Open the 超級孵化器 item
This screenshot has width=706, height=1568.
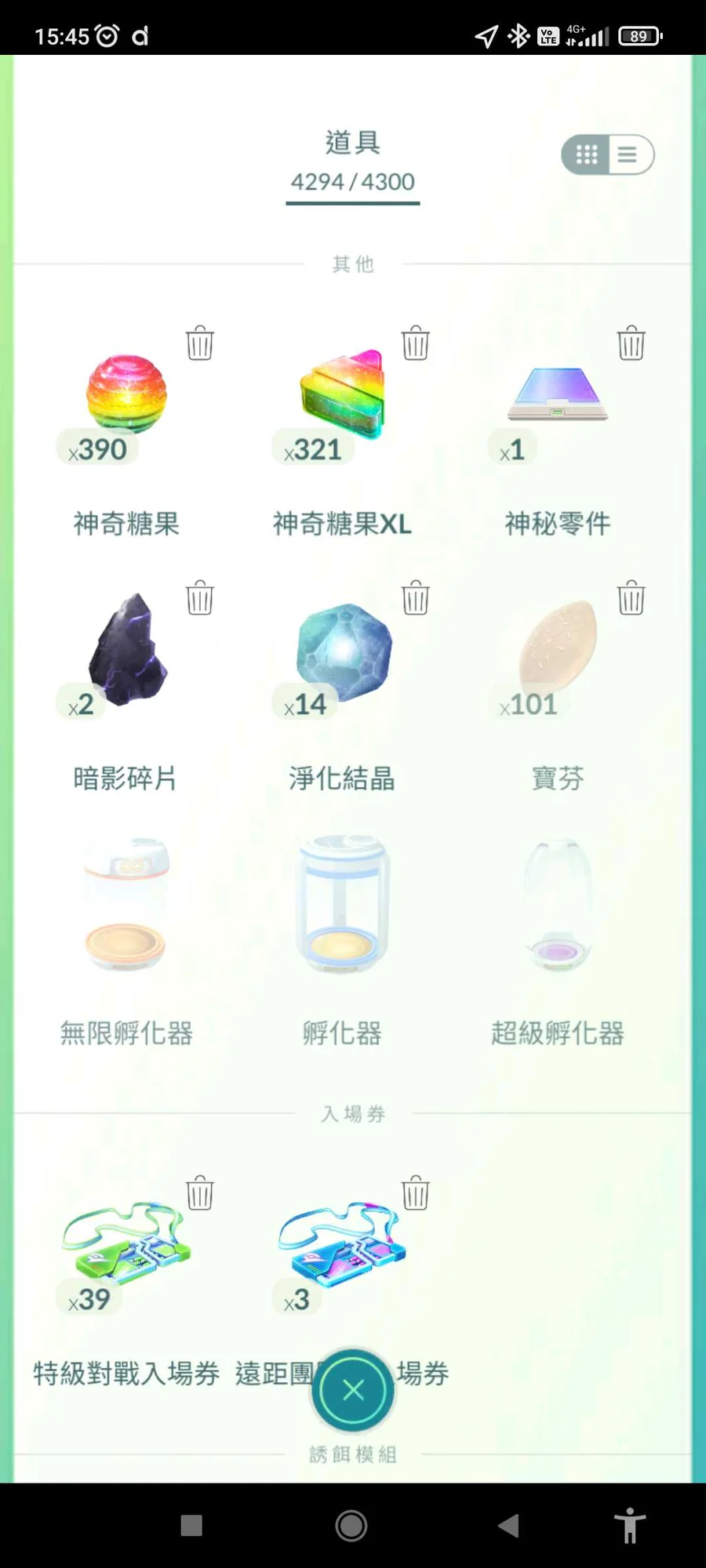[x=558, y=906]
